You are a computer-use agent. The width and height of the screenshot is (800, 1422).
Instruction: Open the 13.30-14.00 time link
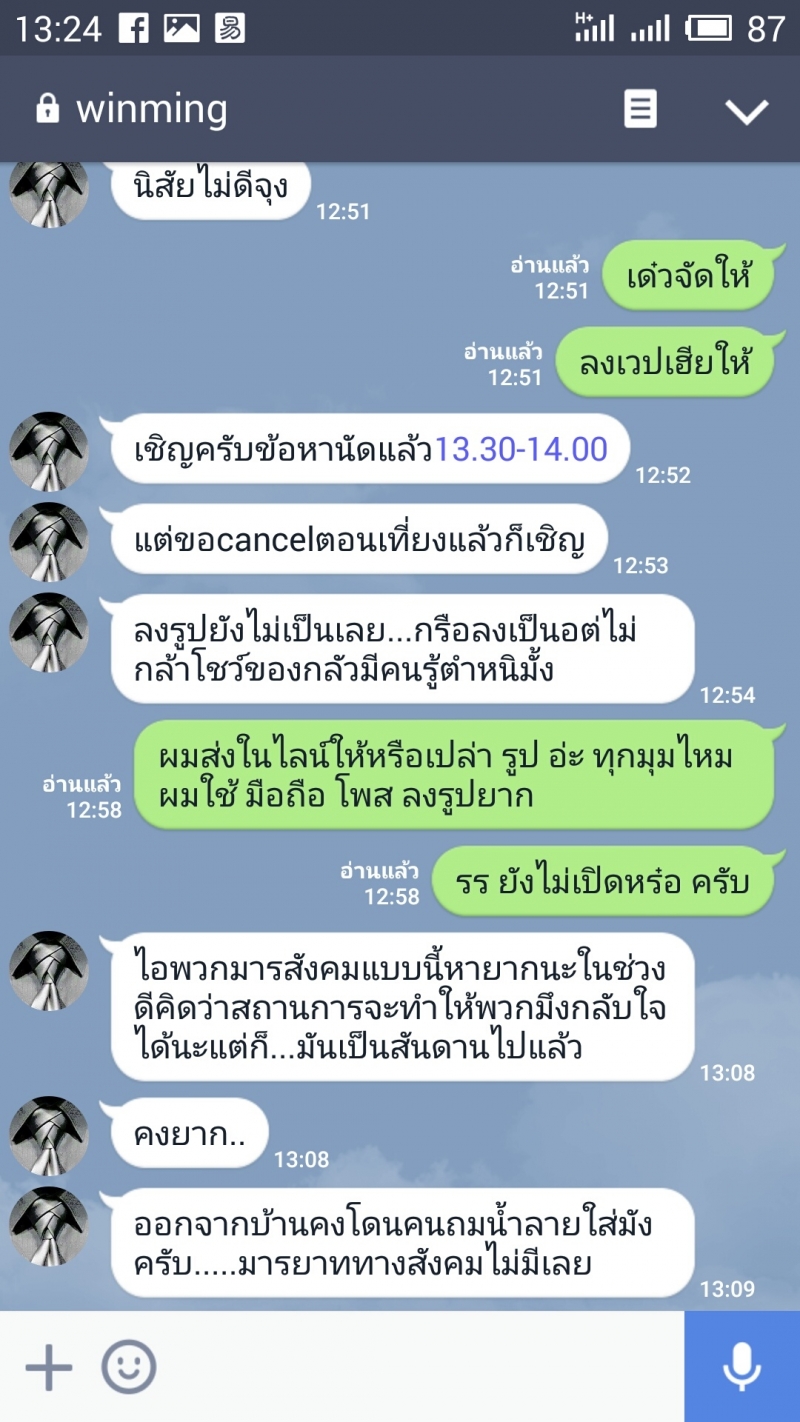(521, 450)
